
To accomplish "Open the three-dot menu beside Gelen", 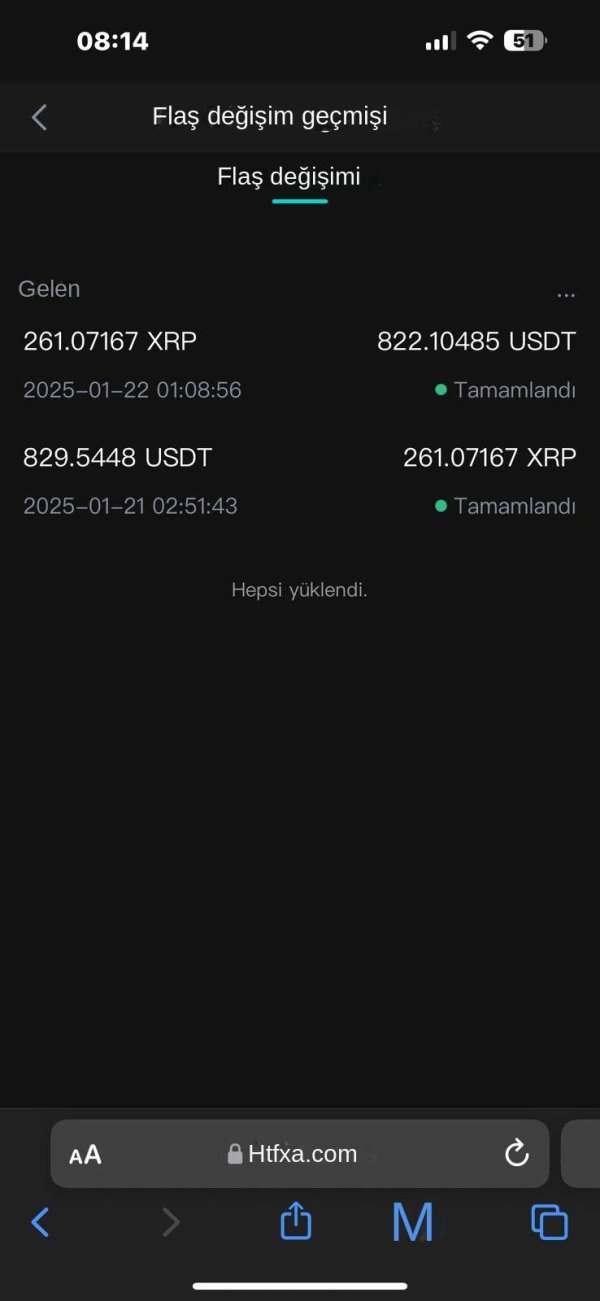I will point(566,293).
